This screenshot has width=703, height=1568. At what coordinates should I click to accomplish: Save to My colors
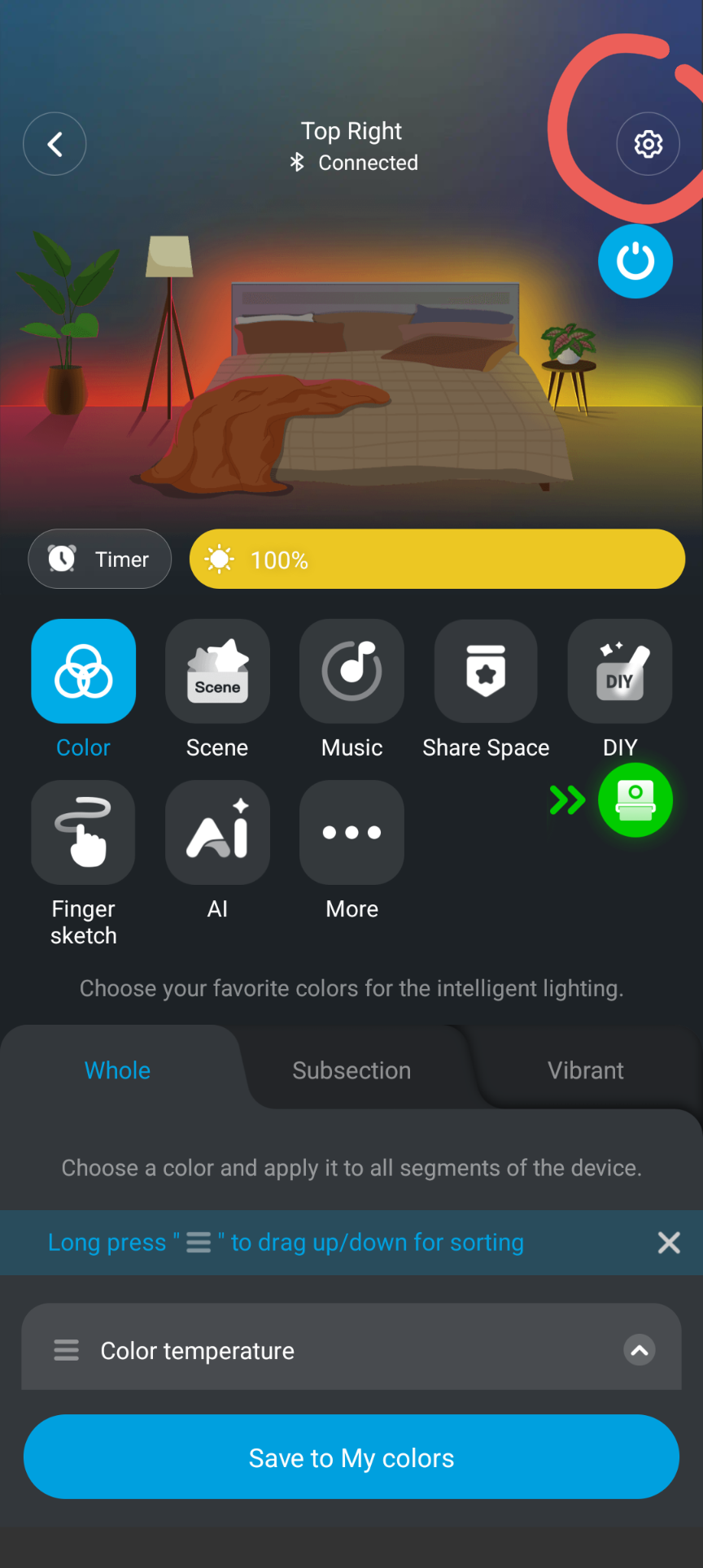[x=351, y=1457]
